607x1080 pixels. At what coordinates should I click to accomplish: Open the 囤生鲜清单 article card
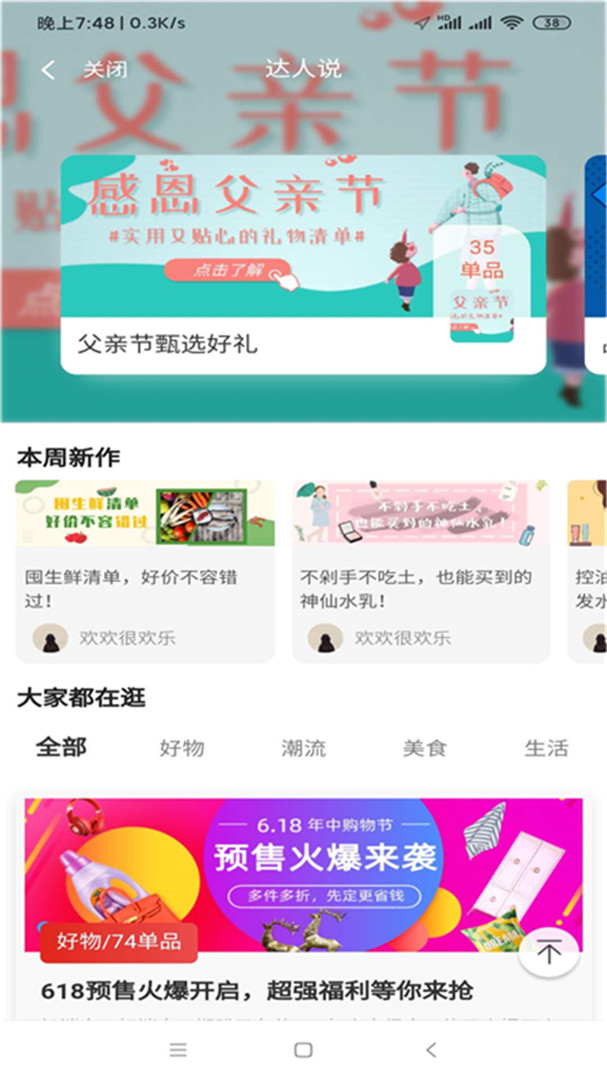point(145,570)
